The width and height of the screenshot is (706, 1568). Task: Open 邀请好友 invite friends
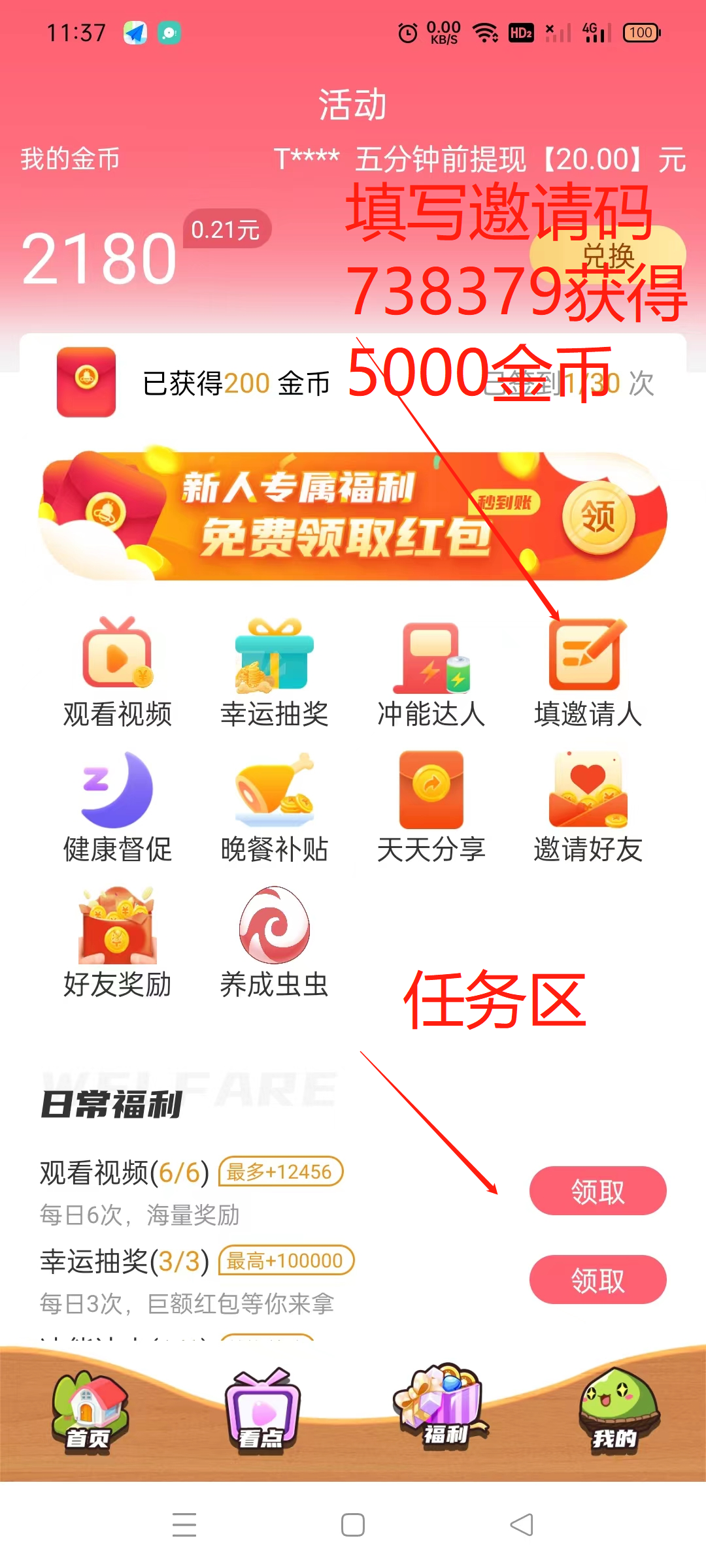(587, 808)
